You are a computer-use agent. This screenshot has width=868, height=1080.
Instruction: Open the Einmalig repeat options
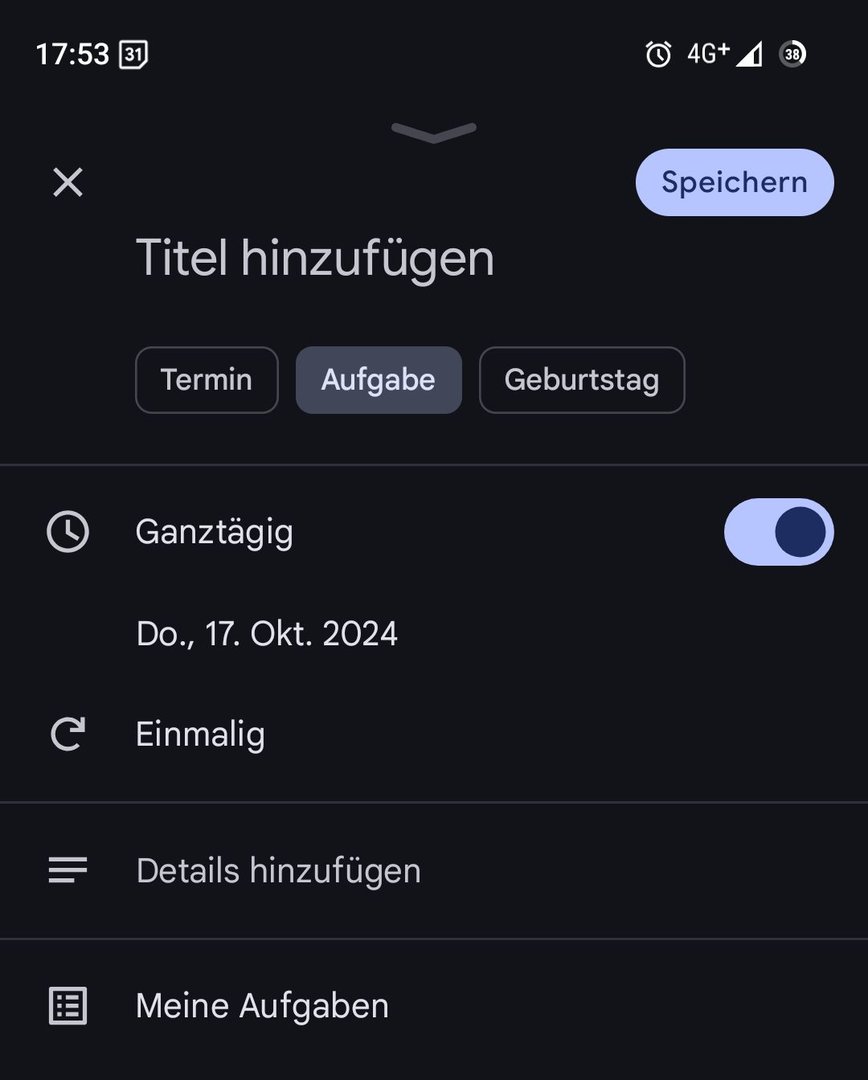[x=200, y=735]
